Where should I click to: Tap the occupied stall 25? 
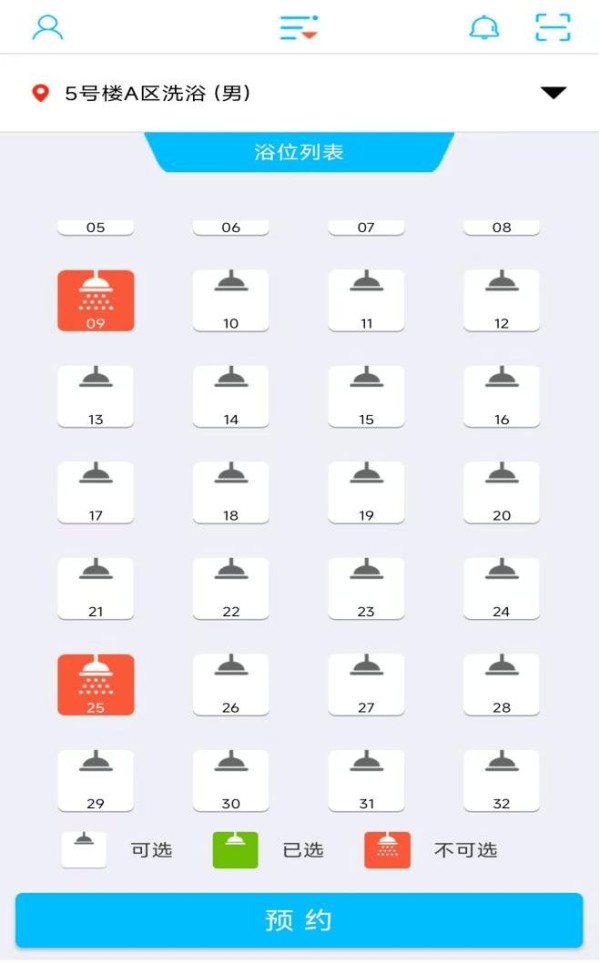point(96,684)
